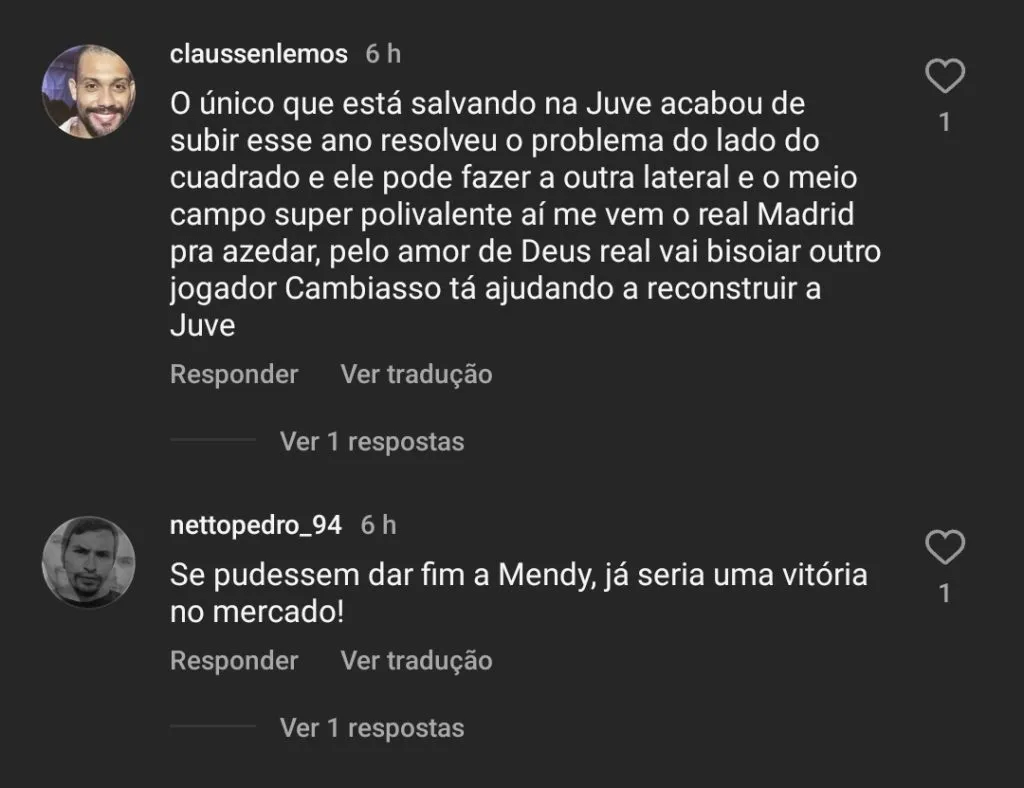Viewport: 1024px width, 788px height.
Task: Reply to nettopedro_94's comment
Action: [x=234, y=661]
